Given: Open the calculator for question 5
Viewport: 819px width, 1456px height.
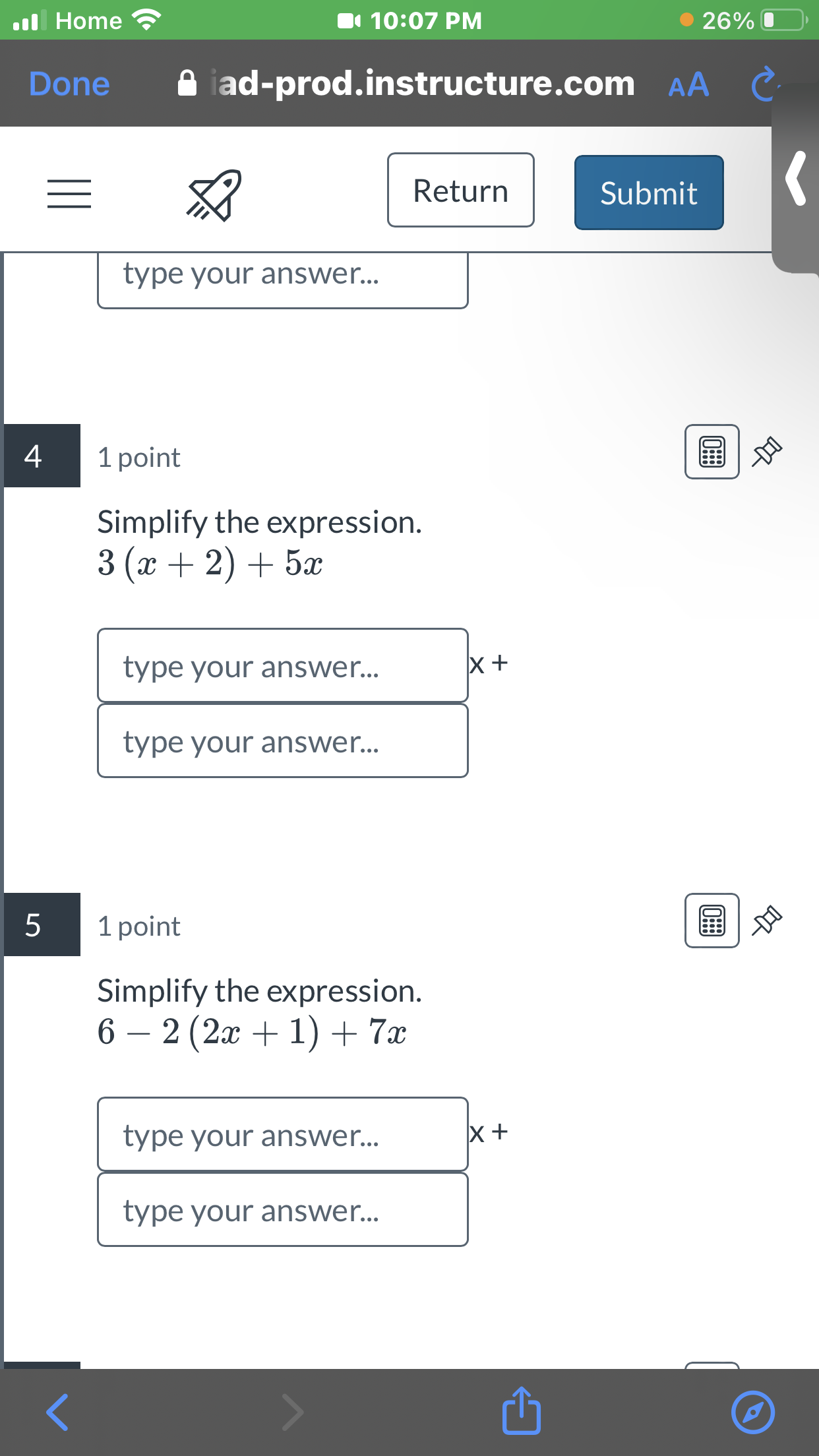Looking at the screenshot, I should point(712,921).
